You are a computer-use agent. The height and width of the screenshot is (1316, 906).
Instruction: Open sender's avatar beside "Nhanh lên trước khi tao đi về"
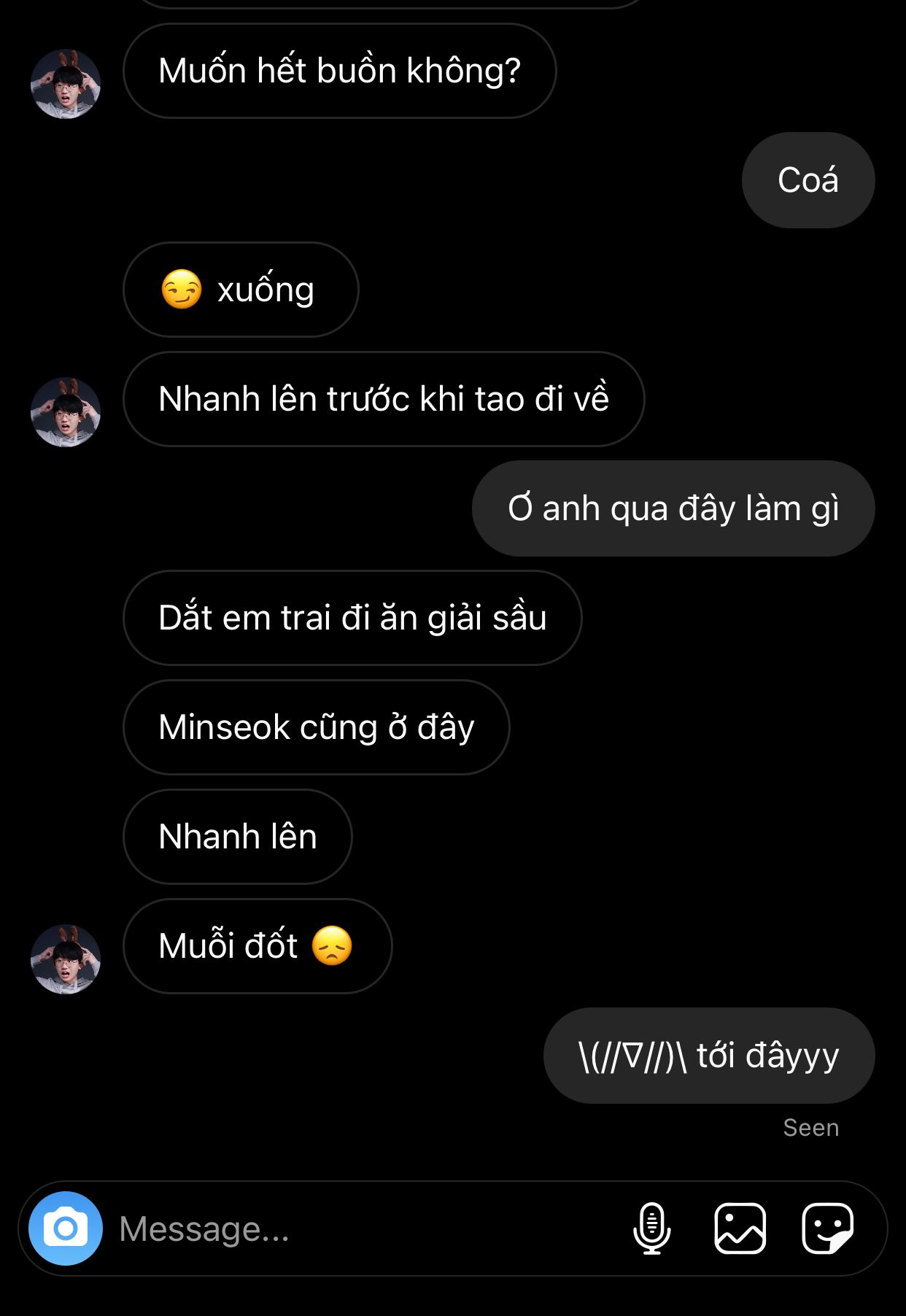click(x=66, y=412)
